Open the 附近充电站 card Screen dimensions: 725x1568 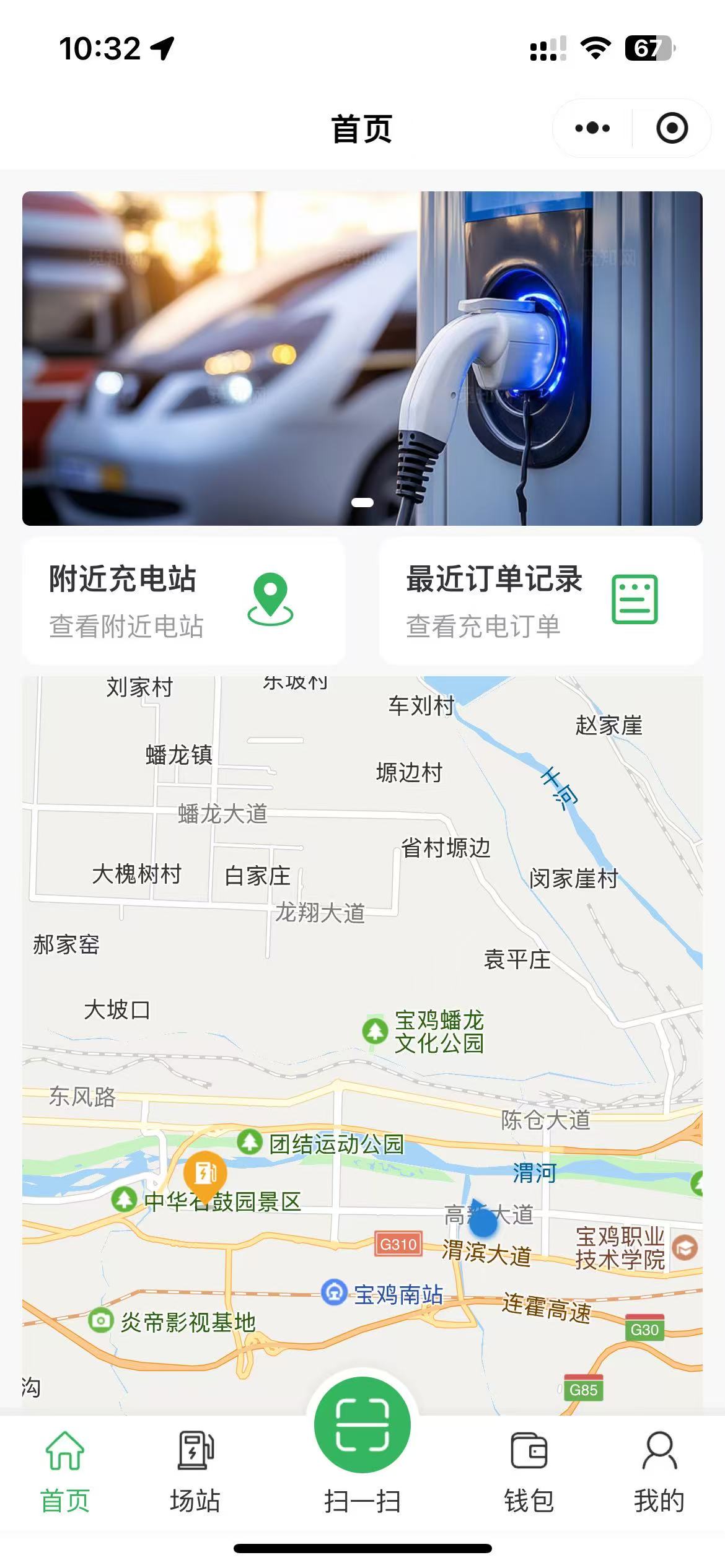[183, 601]
